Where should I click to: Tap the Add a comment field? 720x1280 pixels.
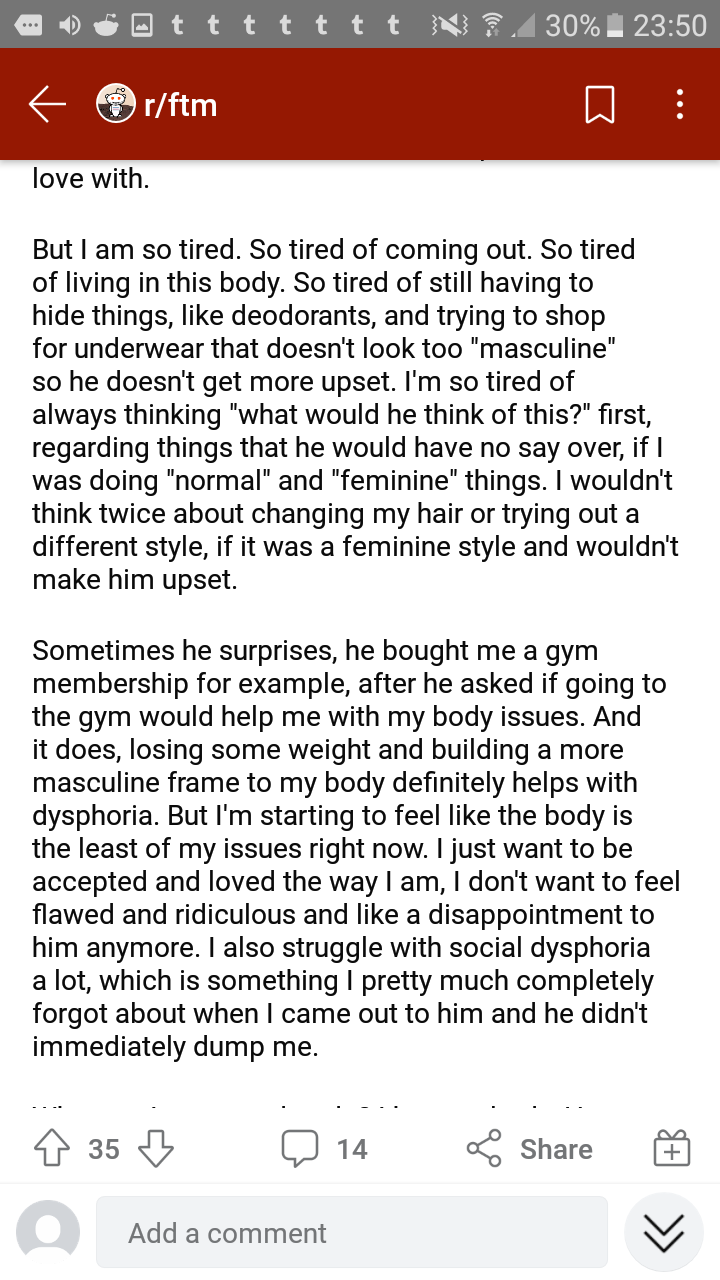(352, 1233)
